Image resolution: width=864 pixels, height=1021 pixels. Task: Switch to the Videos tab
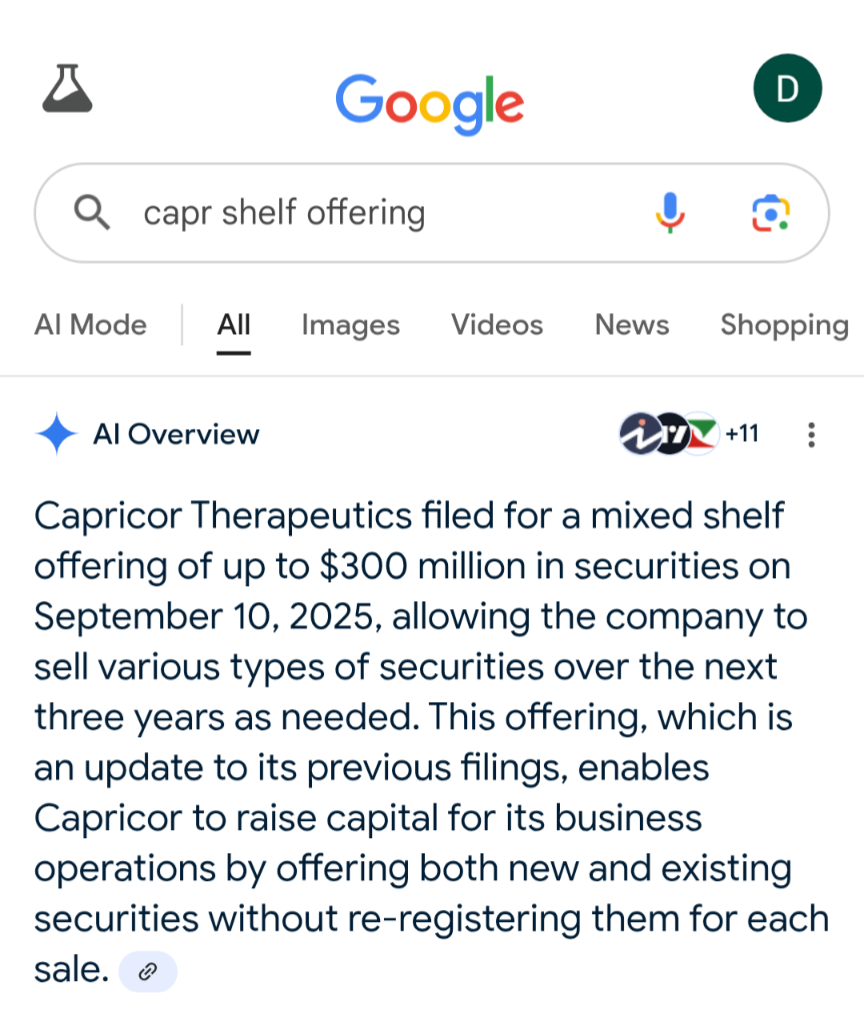(x=497, y=325)
